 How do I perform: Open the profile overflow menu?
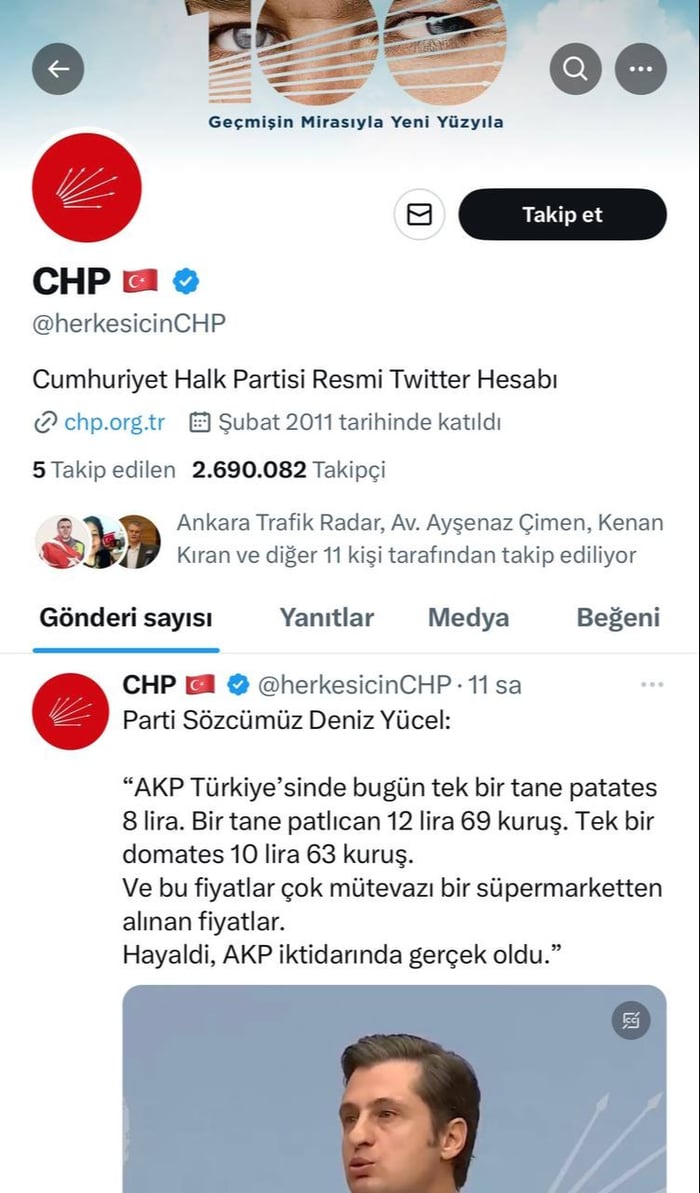640,69
